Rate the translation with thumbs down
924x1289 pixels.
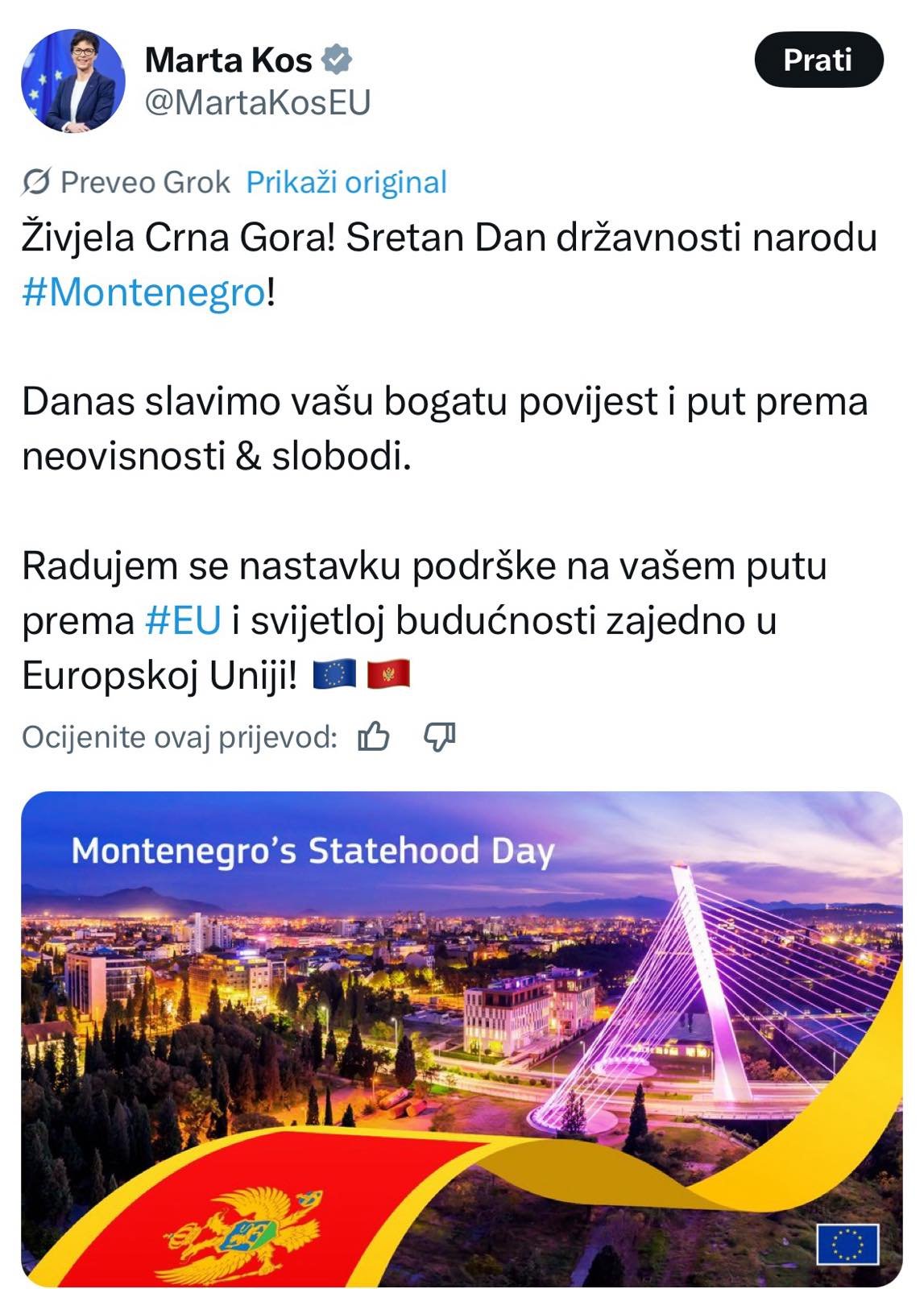click(x=440, y=736)
